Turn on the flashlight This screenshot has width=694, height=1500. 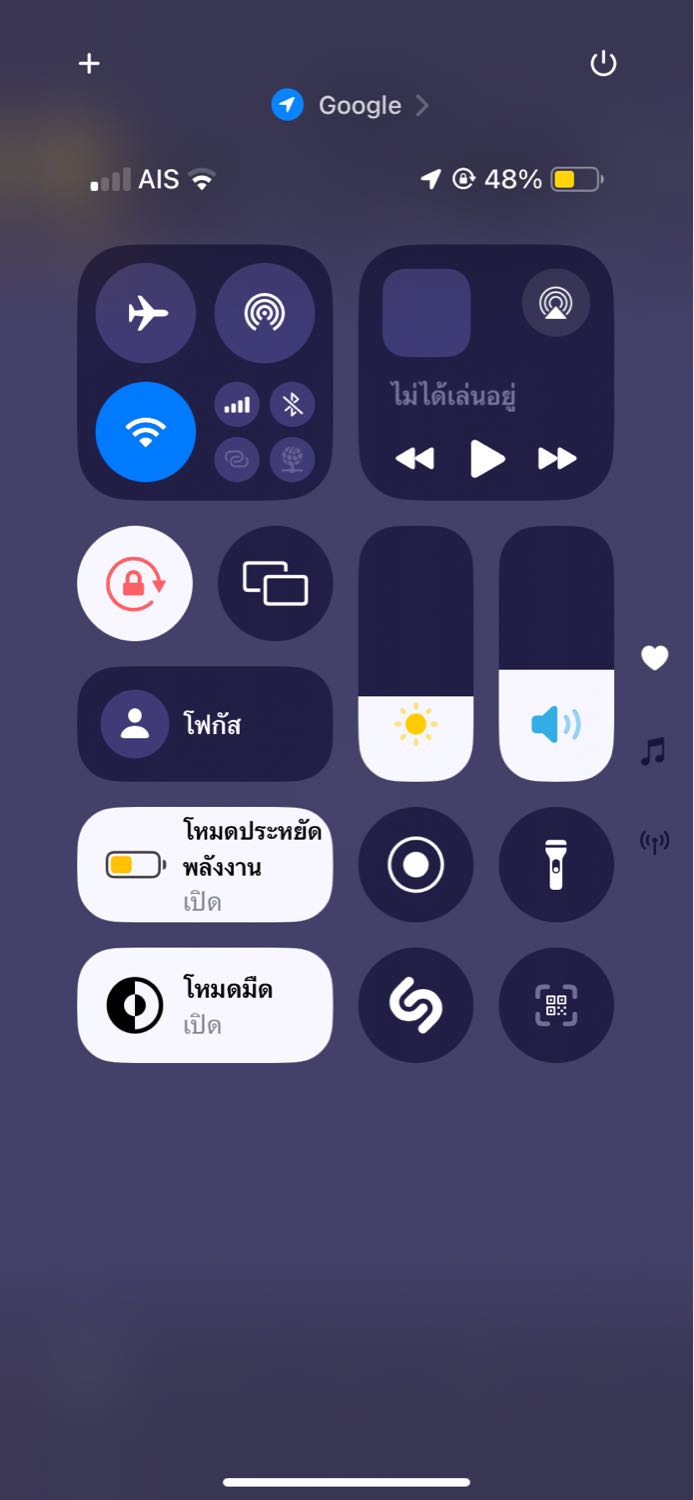coord(556,865)
